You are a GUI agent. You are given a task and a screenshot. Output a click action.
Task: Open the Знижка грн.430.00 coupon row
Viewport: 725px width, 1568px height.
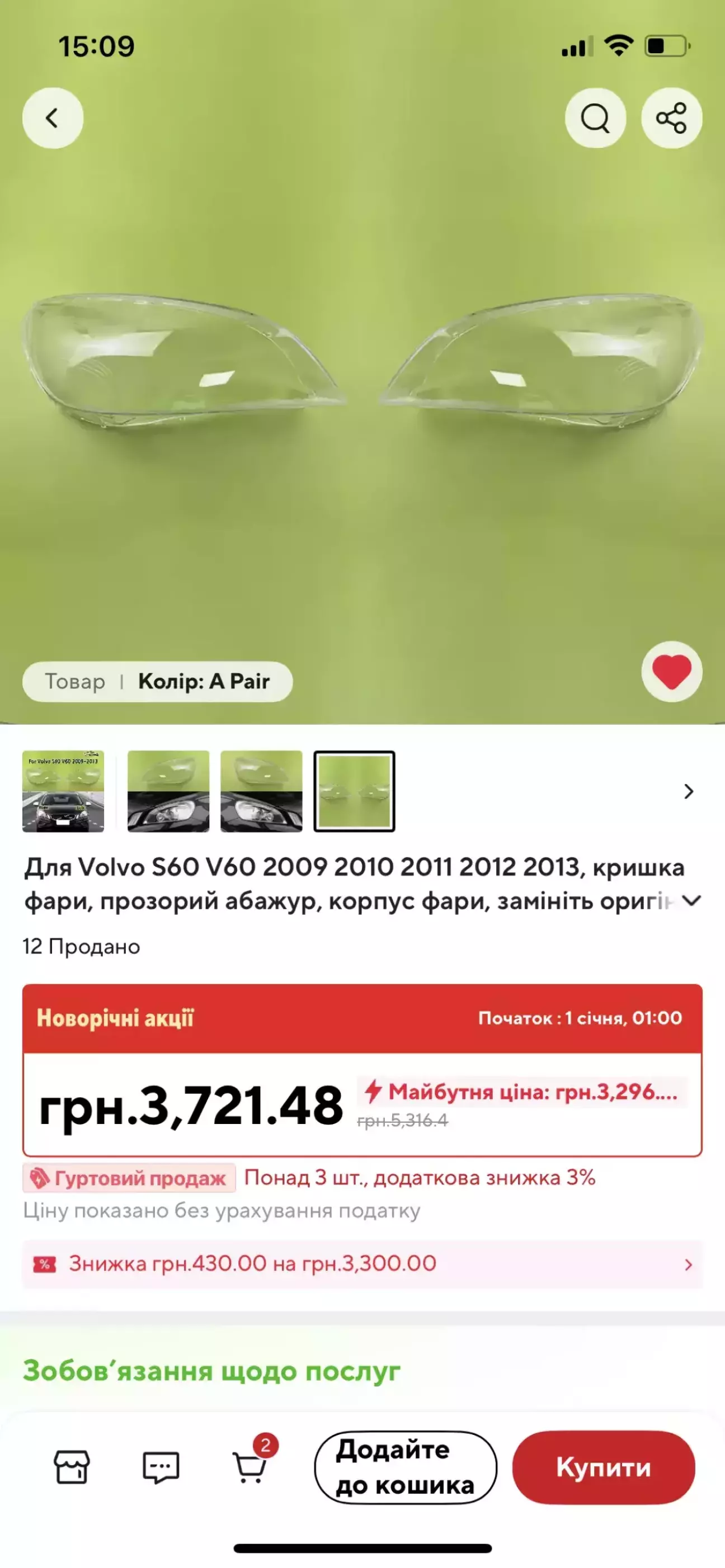point(362,1264)
